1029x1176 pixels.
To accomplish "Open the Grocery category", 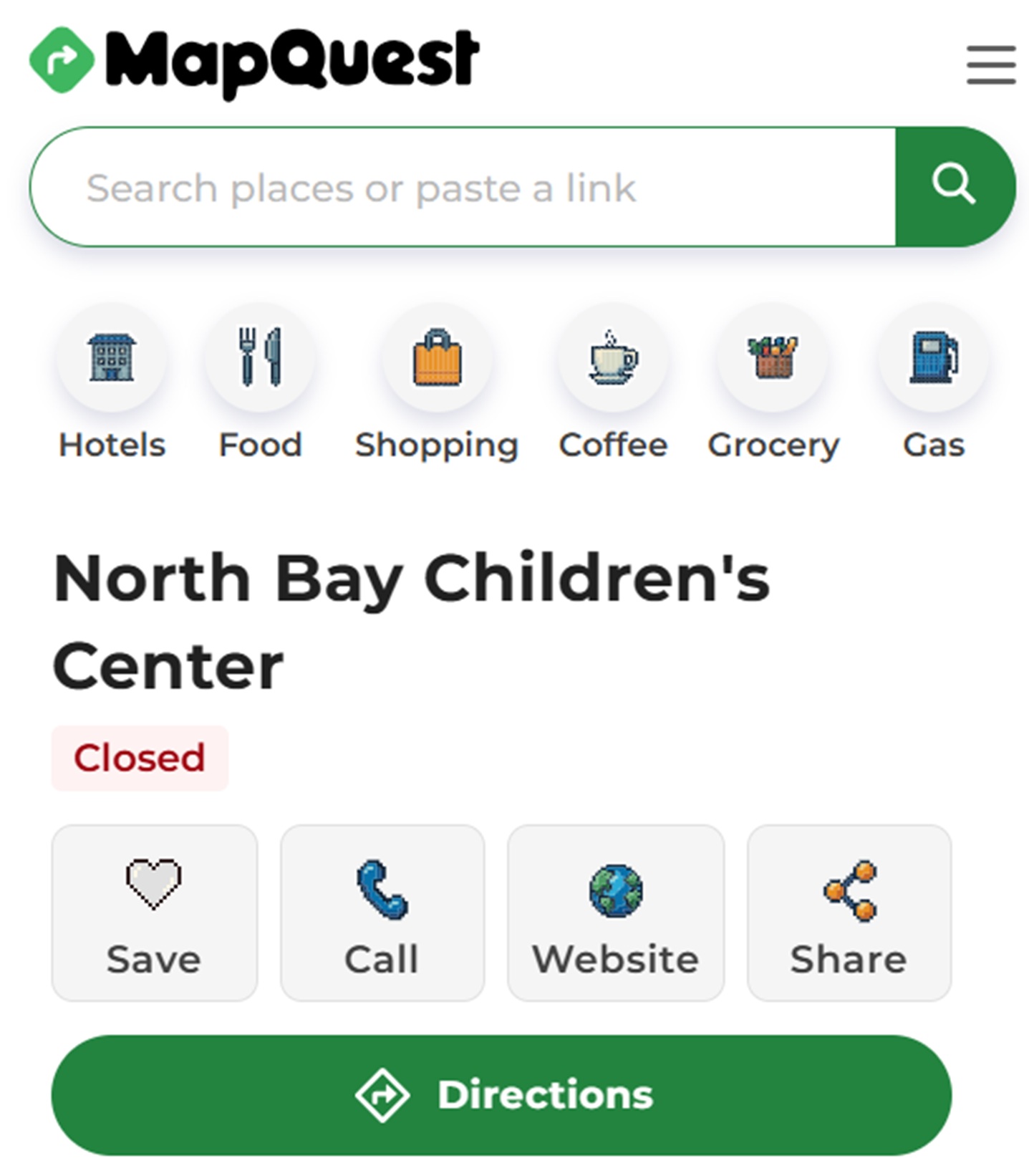I will coord(773,359).
